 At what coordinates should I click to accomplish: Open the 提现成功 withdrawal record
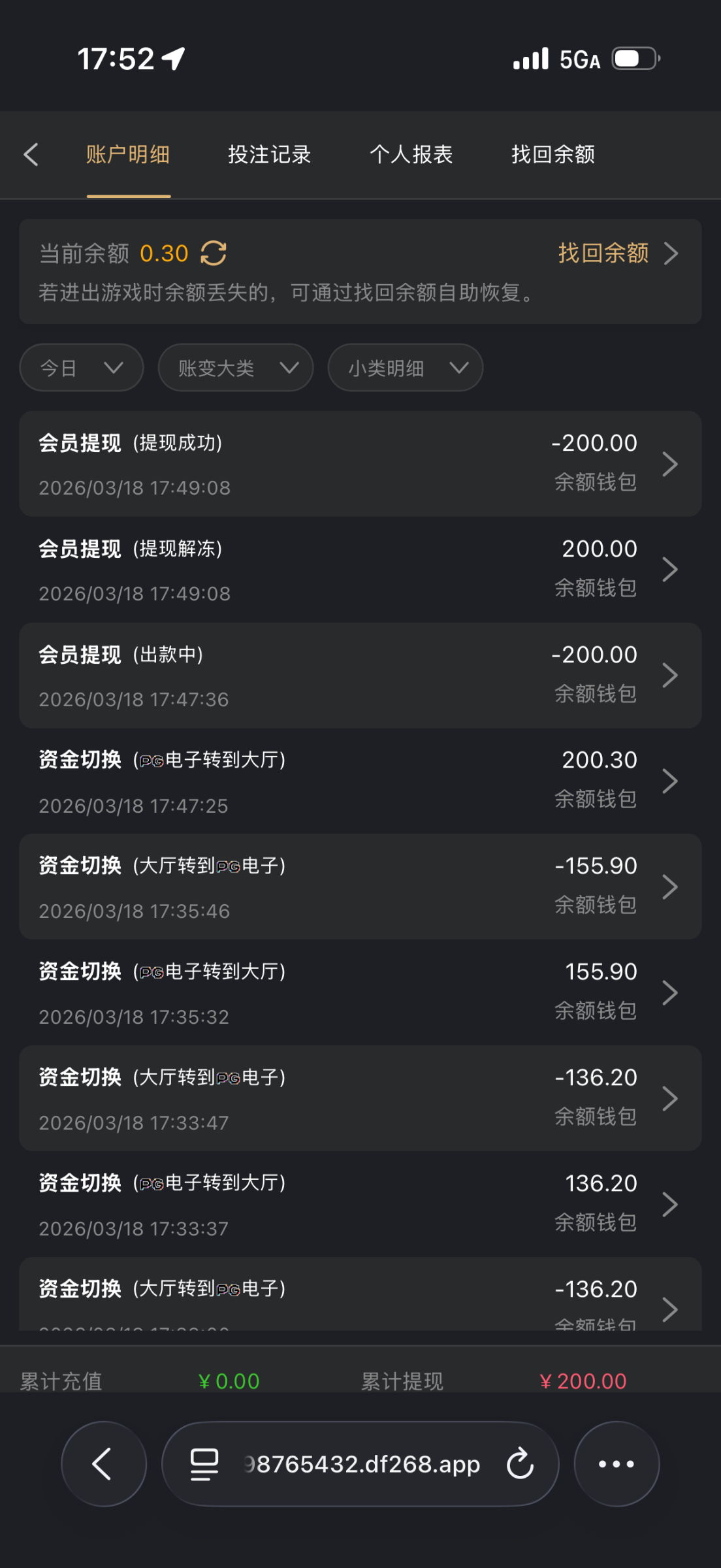pos(360,464)
